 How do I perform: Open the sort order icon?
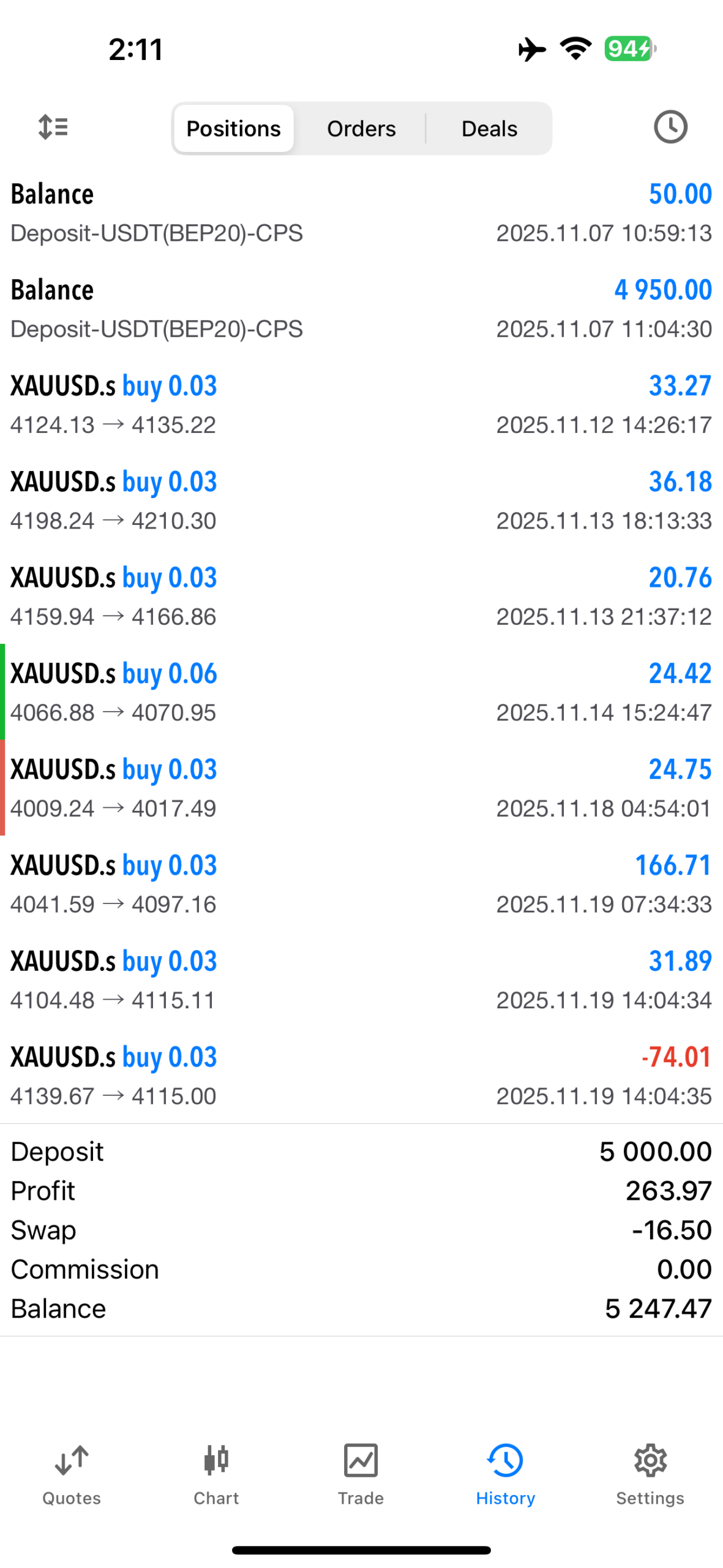[53, 127]
